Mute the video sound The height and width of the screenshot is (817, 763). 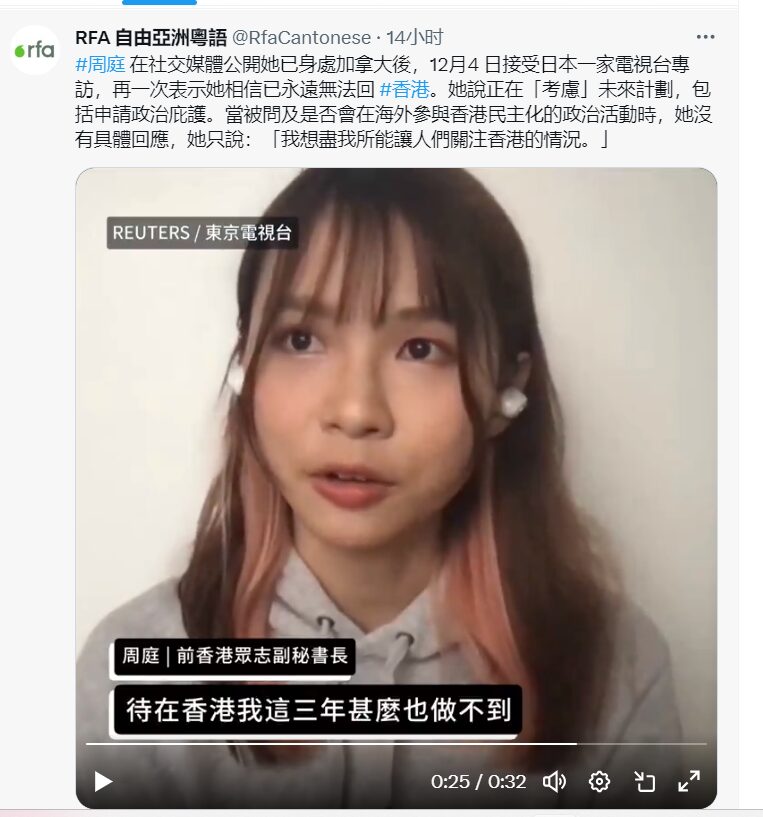[x=554, y=781]
